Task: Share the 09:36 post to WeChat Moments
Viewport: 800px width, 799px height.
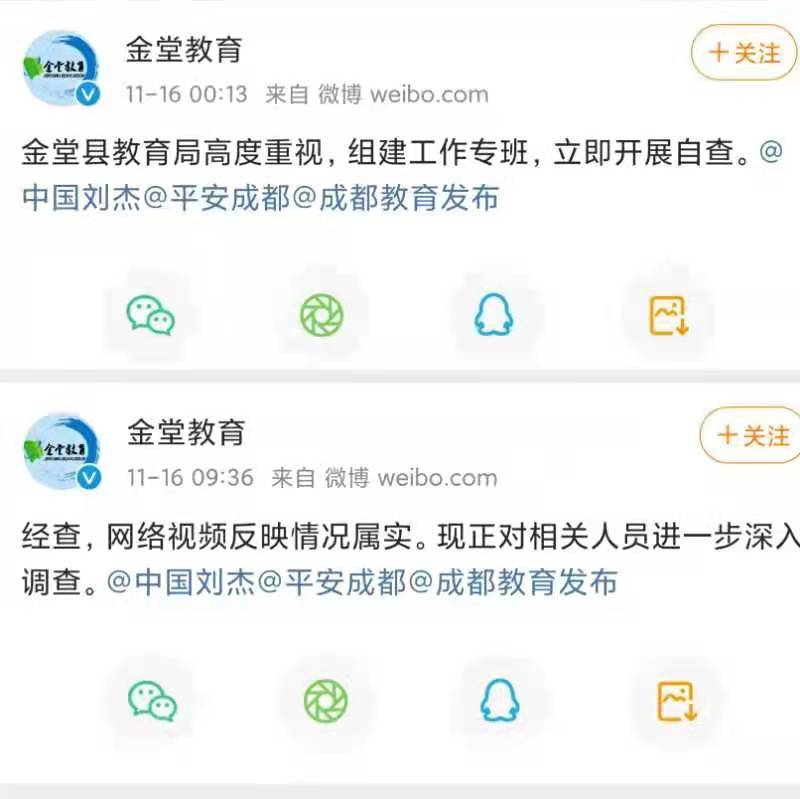Action: 325,700
